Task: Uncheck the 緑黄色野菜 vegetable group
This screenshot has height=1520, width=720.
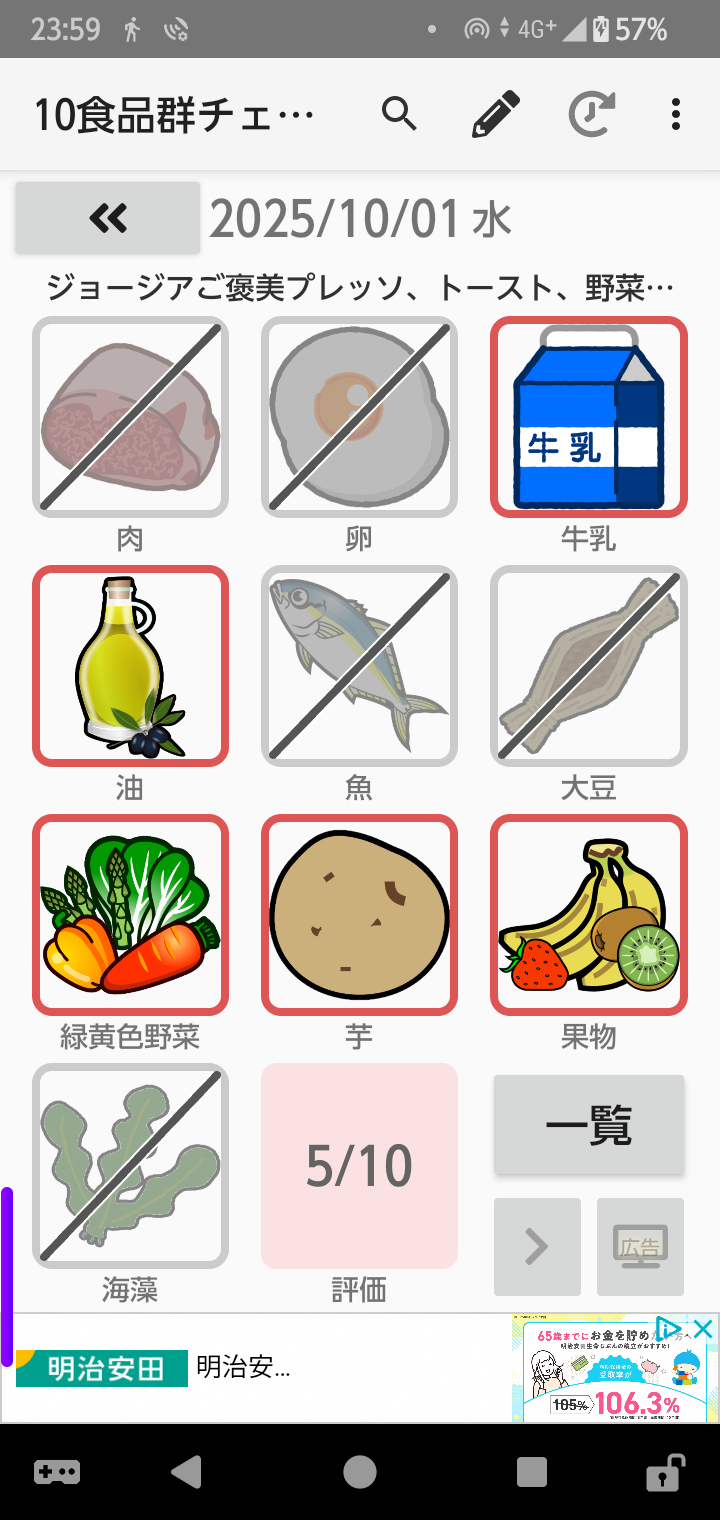Action: [131, 914]
